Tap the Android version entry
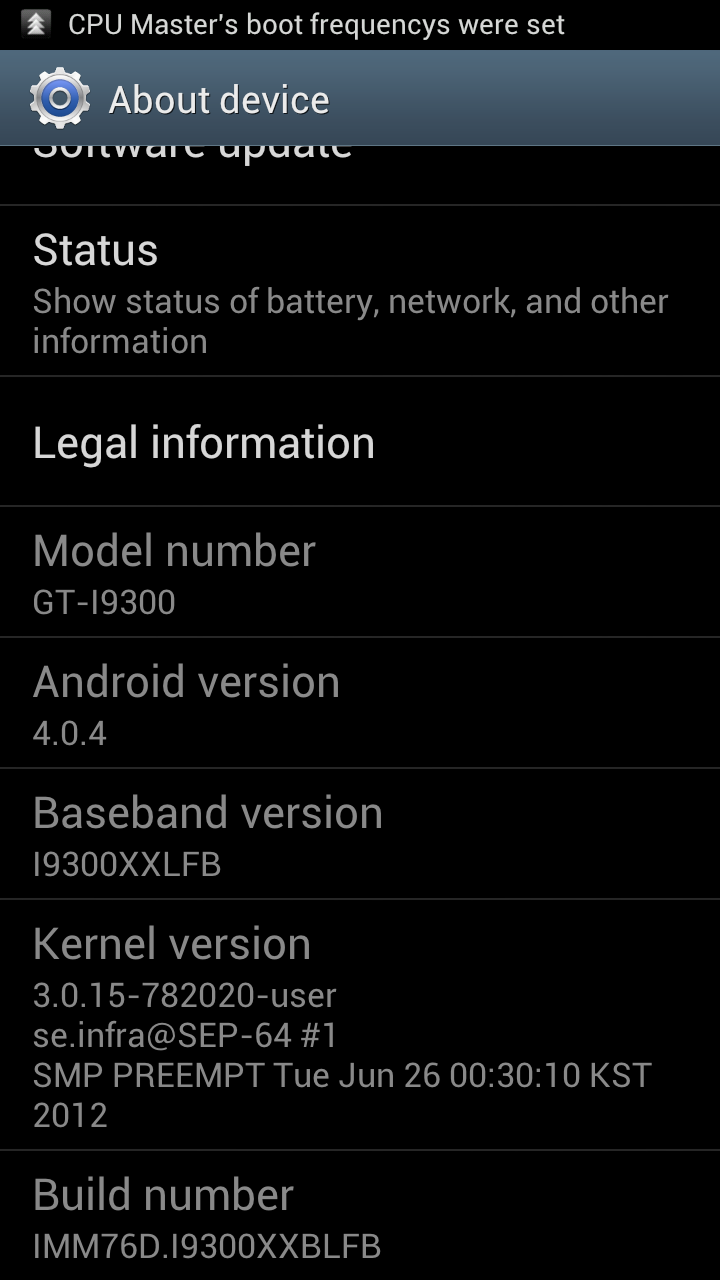Screen dimensions: 720x1280 coord(360,704)
